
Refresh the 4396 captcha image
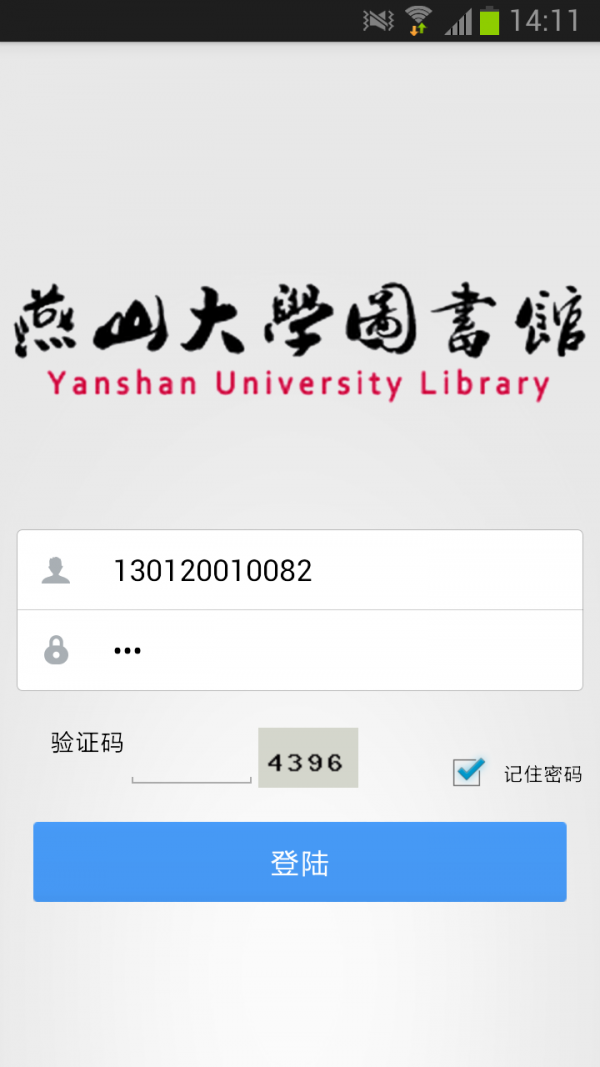(308, 758)
